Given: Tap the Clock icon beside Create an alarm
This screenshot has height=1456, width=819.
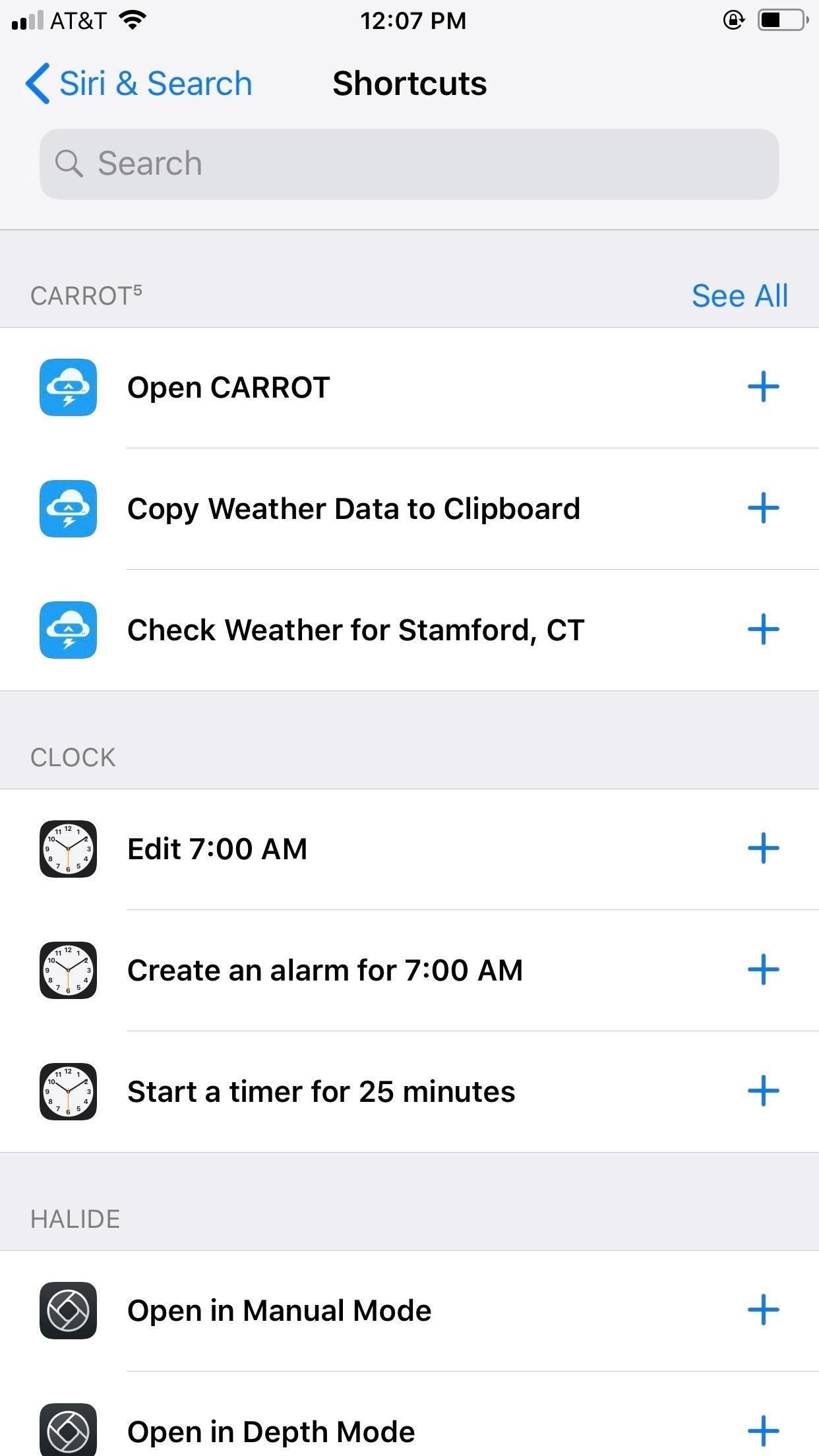Looking at the screenshot, I should click(68, 970).
